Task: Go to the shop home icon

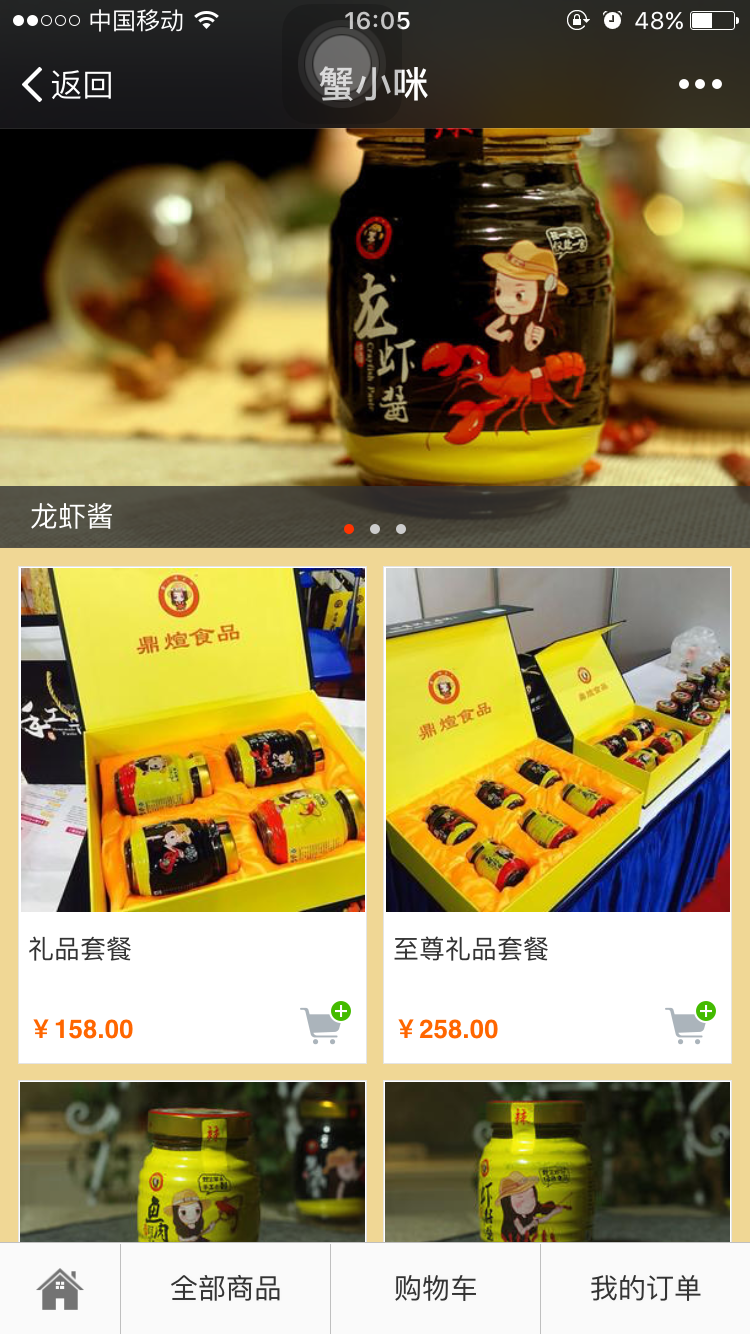Action: click(x=60, y=1289)
